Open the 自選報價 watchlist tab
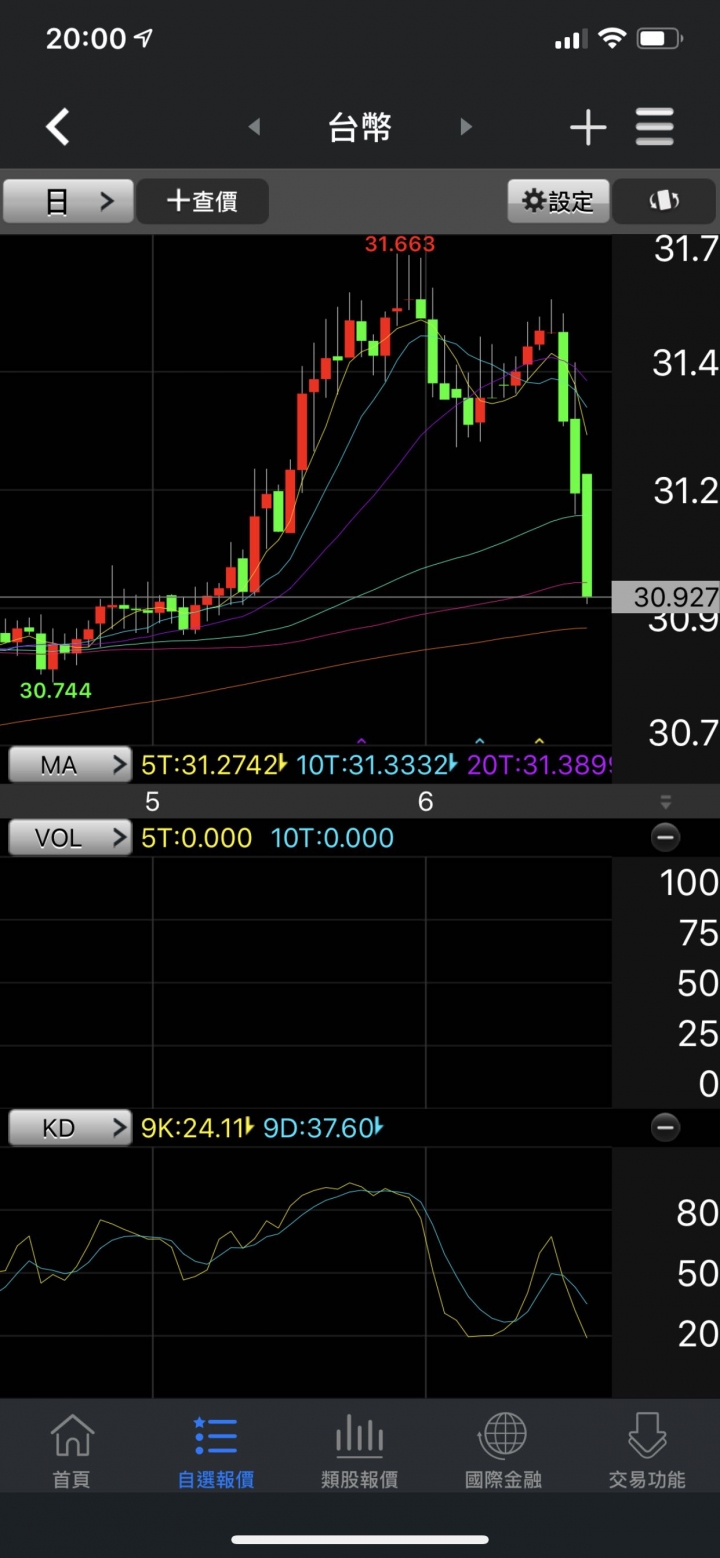Image resolution: width=720 pixels, height=1558 pixels. click(x=216, y=1451)
